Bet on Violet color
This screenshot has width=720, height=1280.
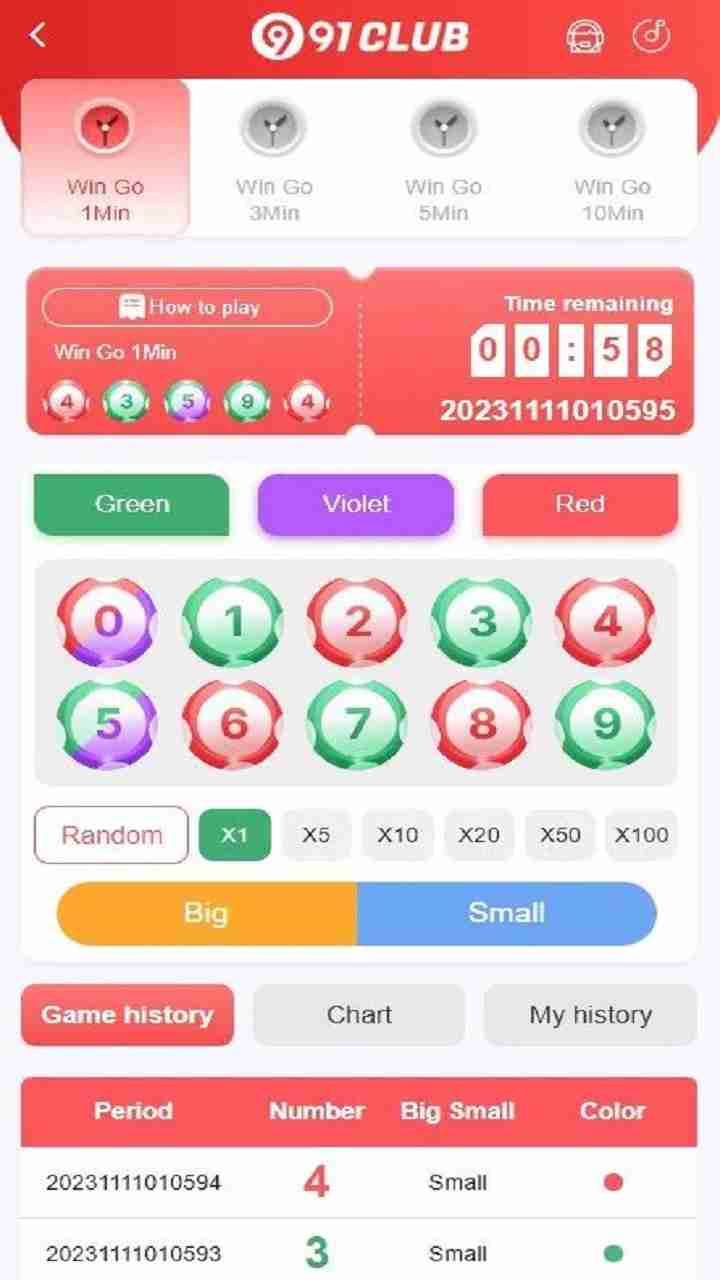click(x=356, y=504)
